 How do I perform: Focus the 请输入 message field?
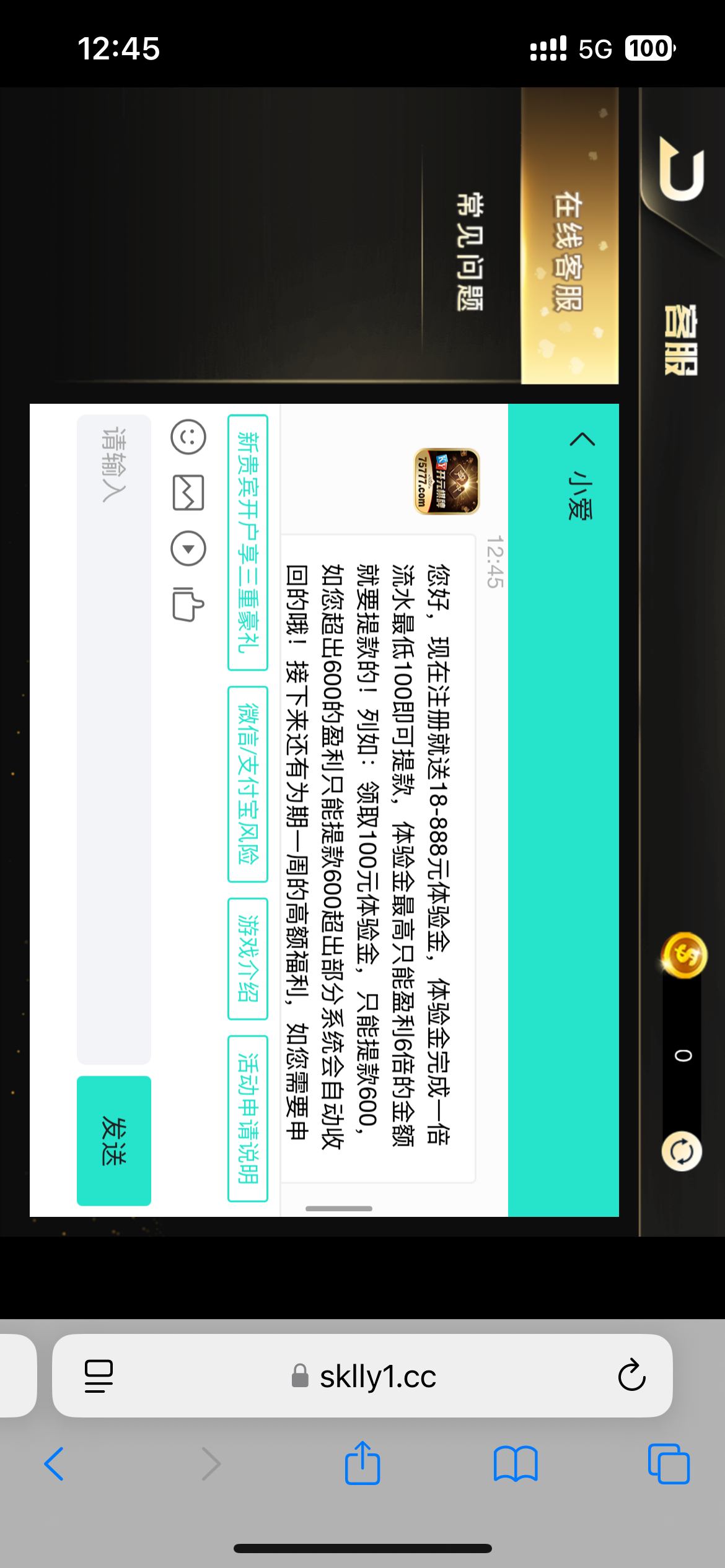coord(114,738)
